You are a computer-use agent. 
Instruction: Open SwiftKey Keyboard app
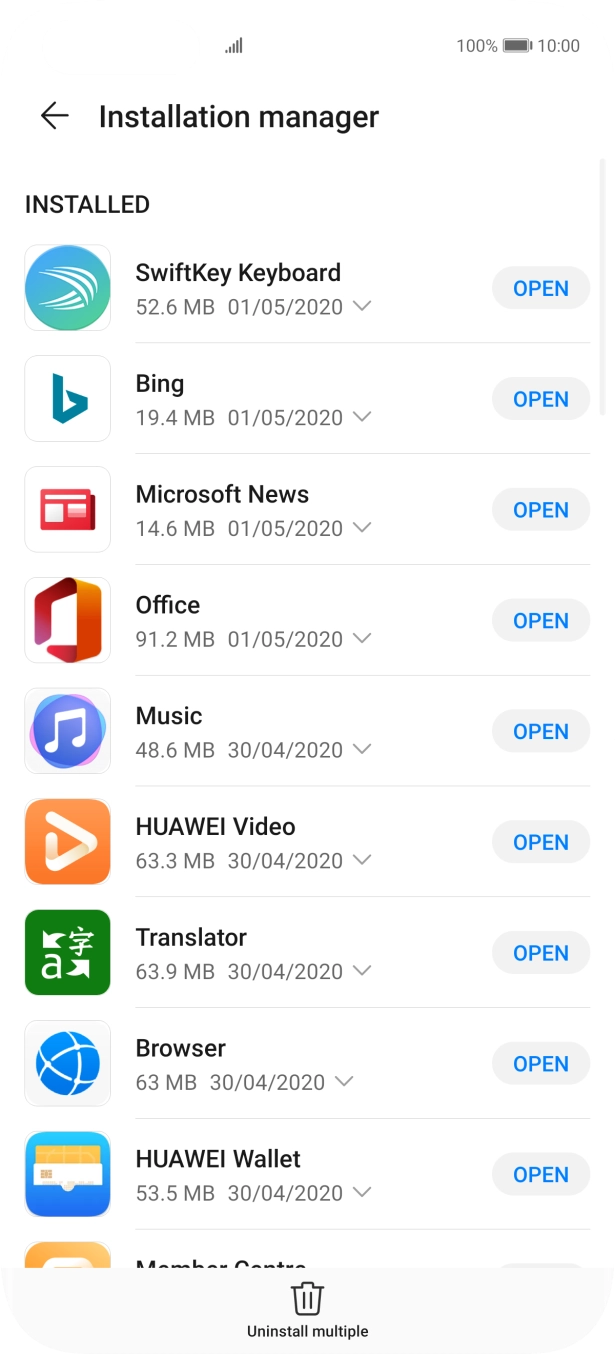[541, 288]
